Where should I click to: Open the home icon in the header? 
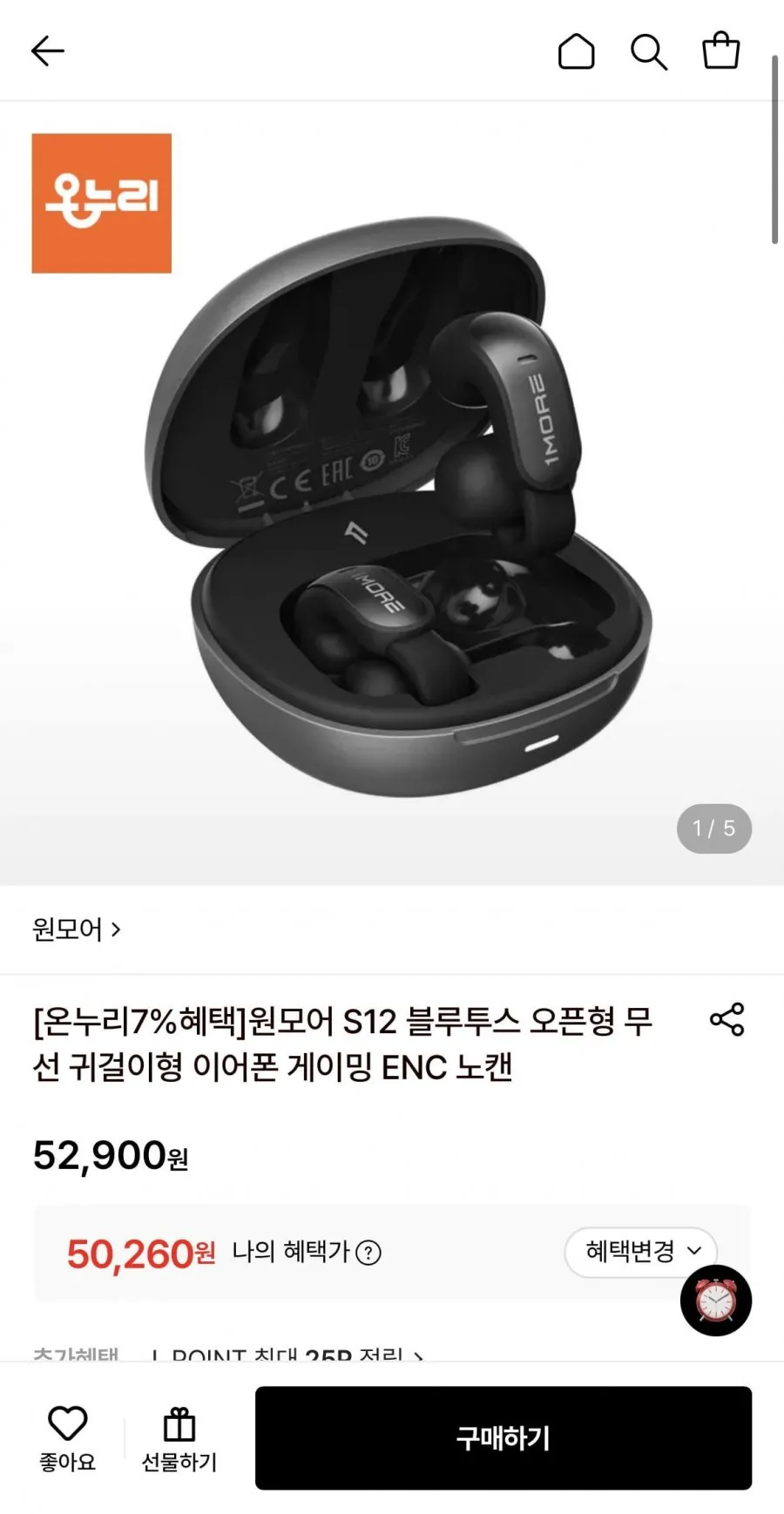point(576,51)
